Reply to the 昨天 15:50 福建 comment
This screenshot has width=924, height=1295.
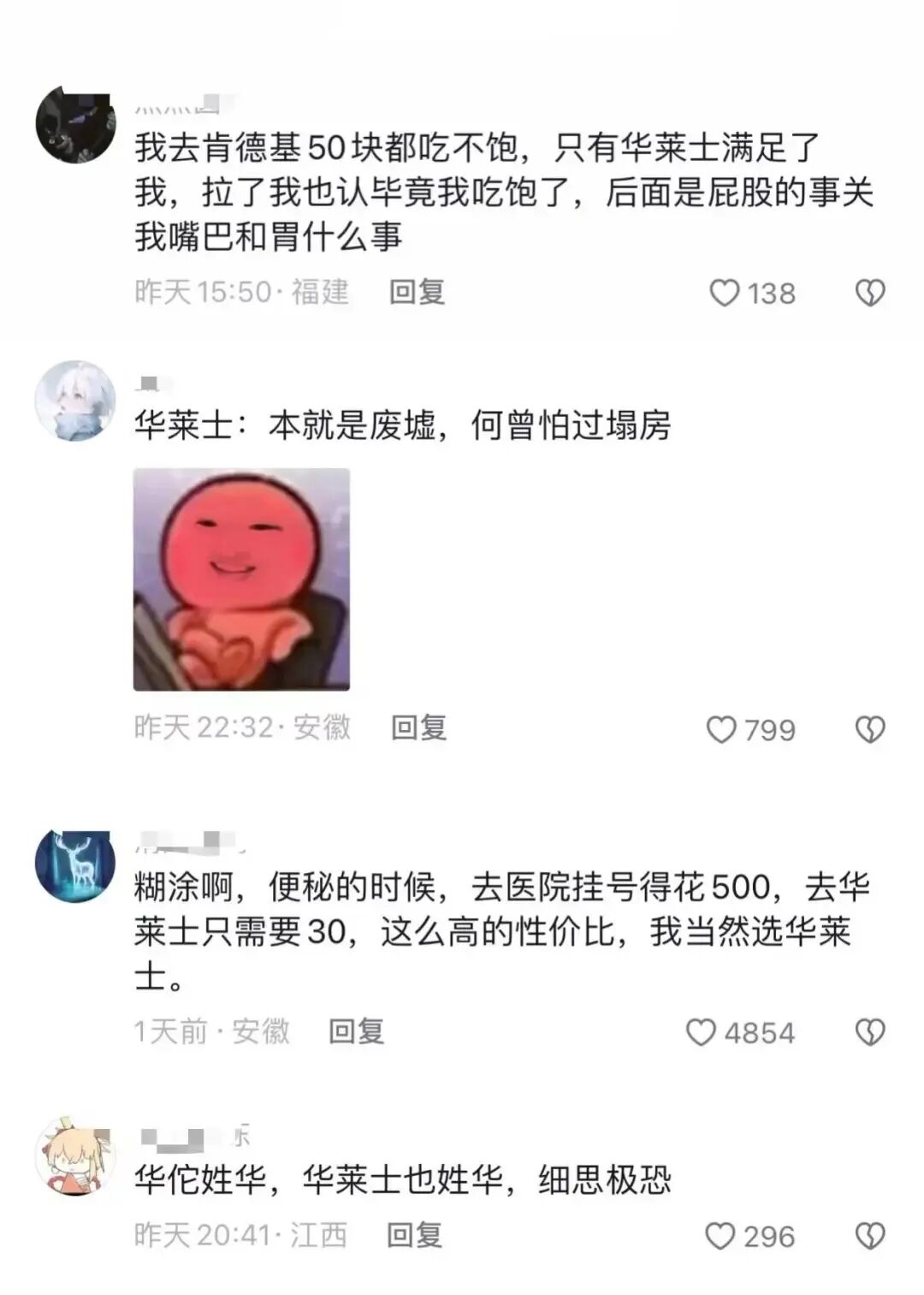click(x=417, y=293)
